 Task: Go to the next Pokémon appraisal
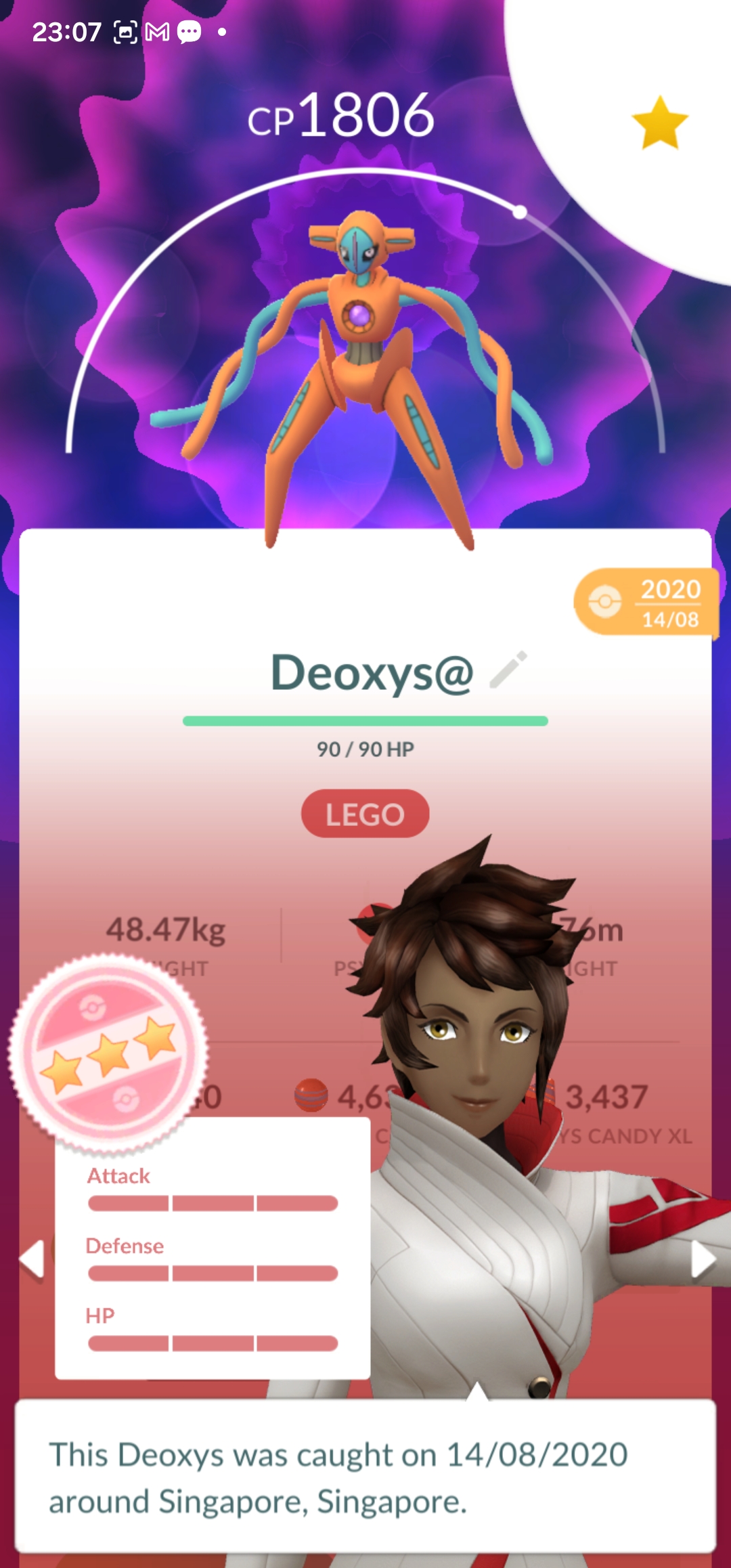click(702, 1259)
